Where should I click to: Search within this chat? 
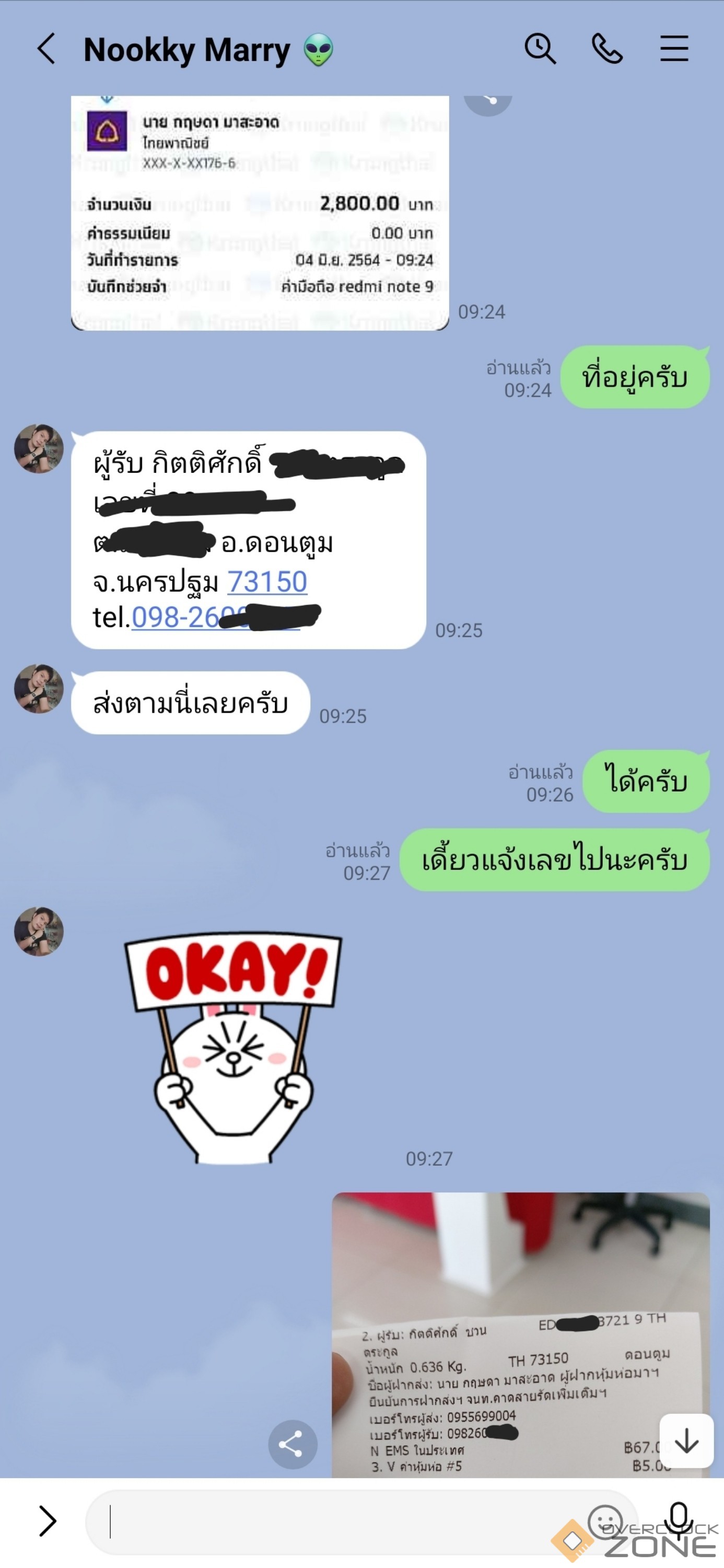click(x=540, y=49)
